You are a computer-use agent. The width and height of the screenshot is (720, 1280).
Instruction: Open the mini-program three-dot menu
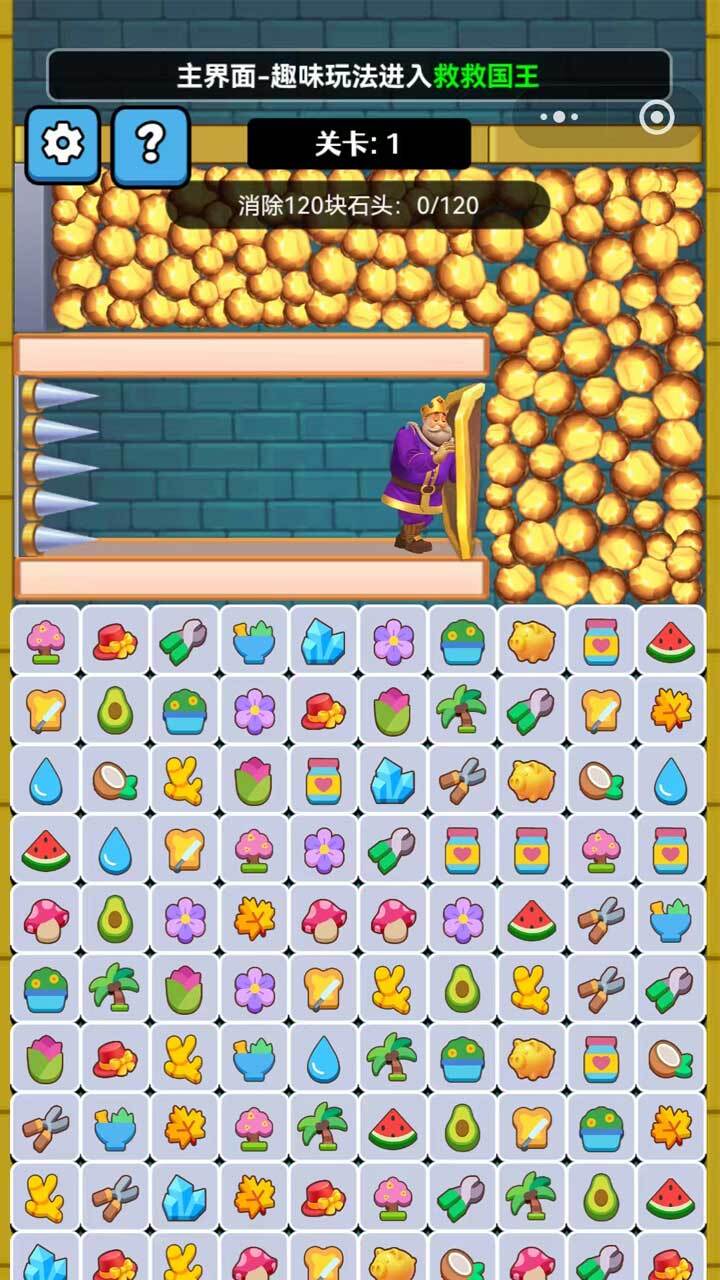click(559, 117)
